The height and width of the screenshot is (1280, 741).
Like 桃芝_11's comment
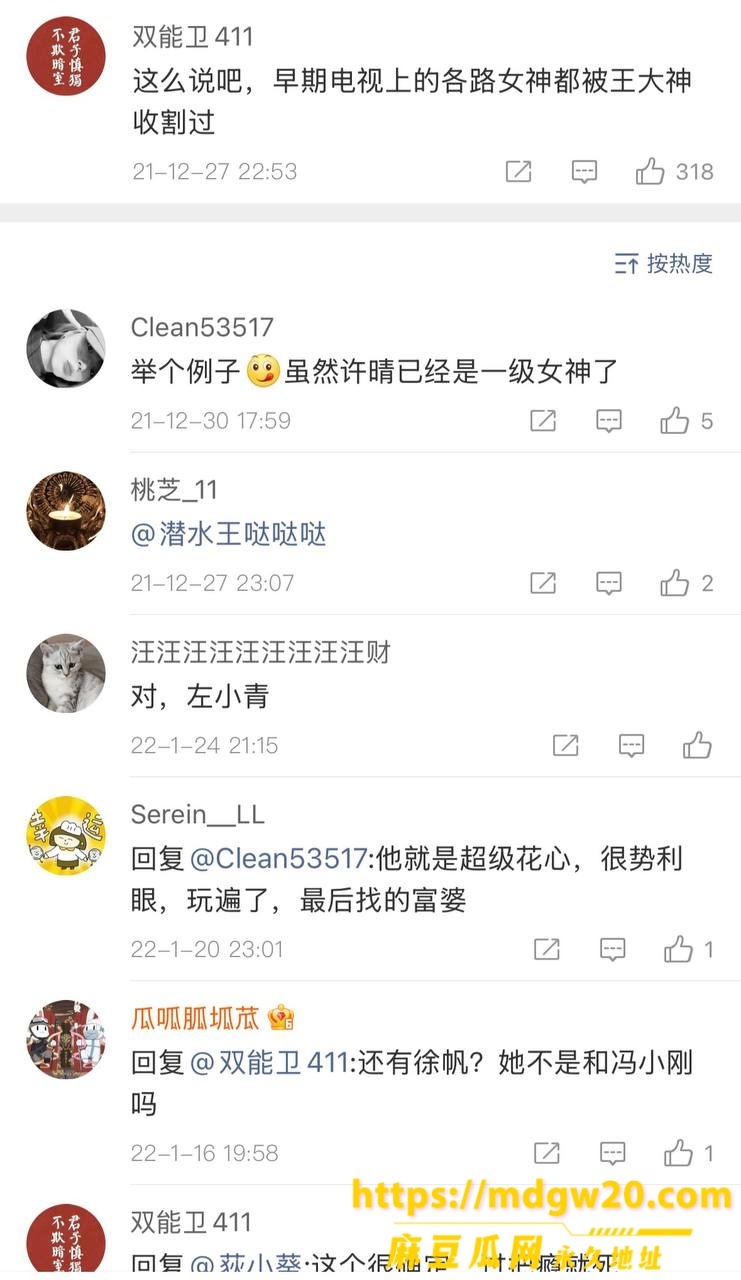[x=686, y=582]
